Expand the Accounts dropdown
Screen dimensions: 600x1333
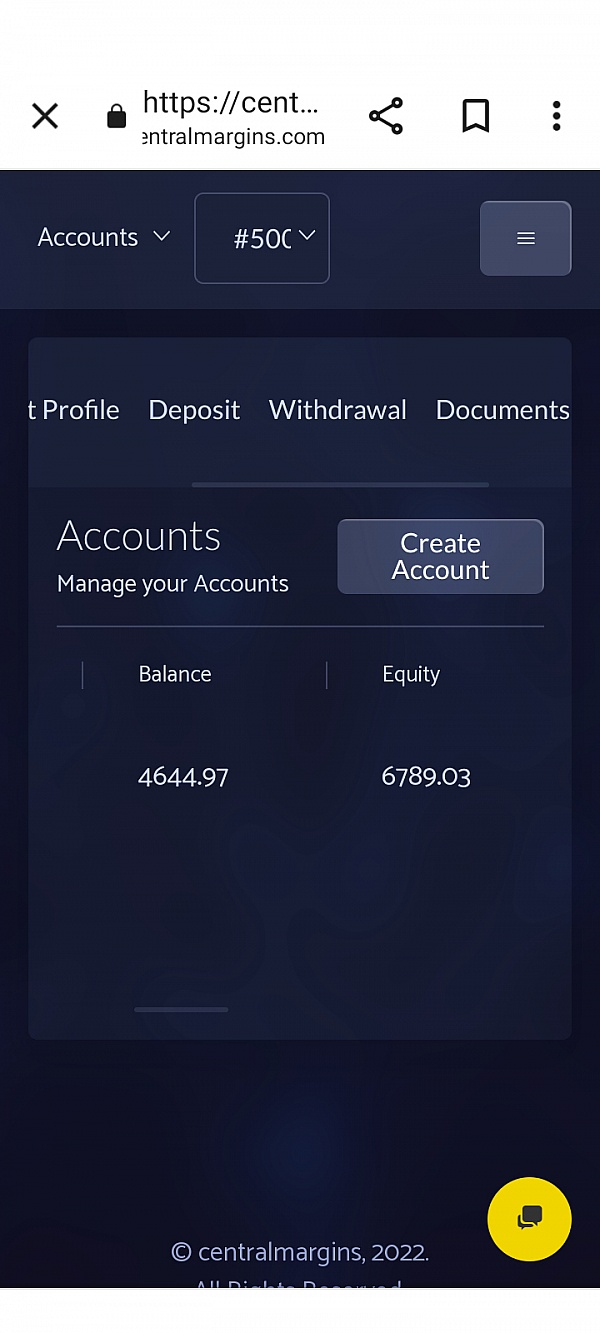[104, 238]
